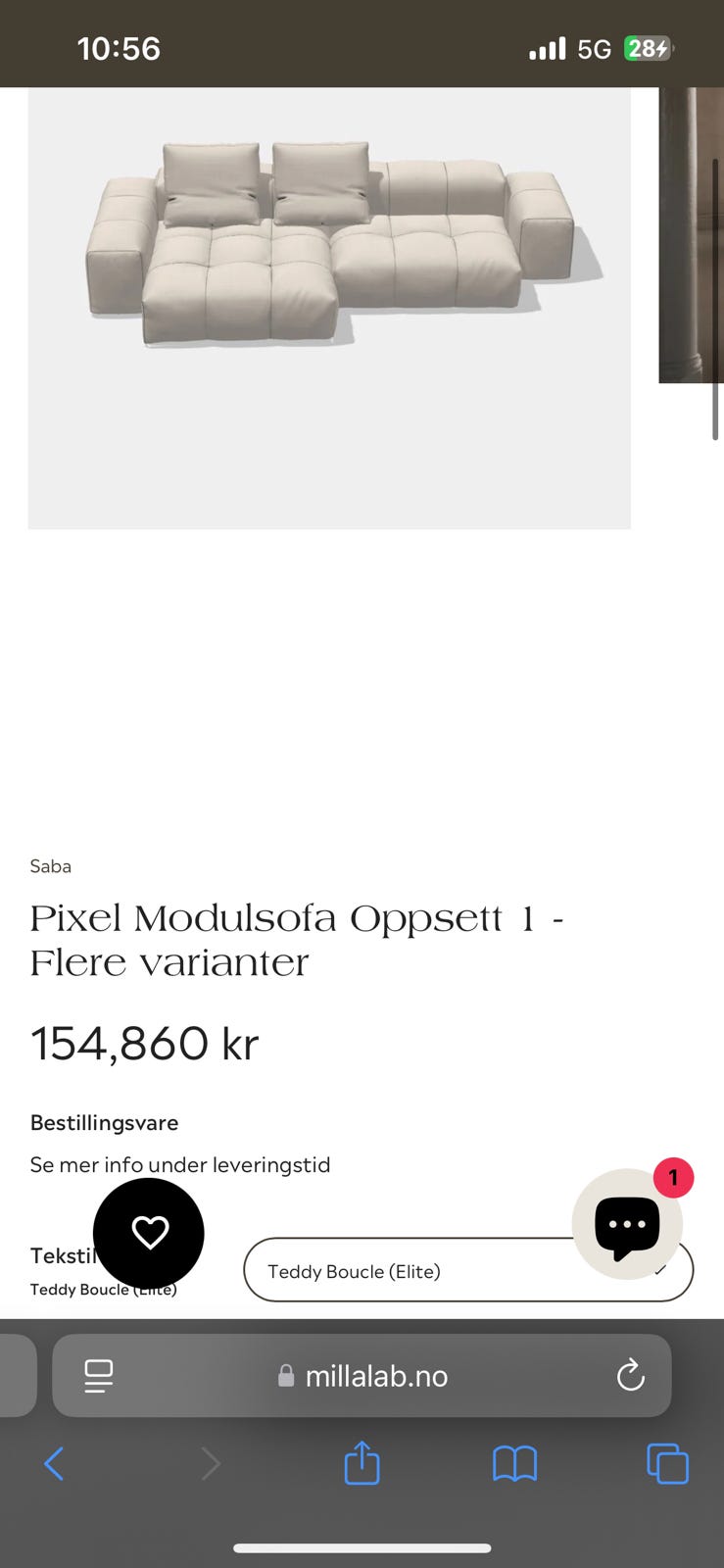The height and width of the screenshot is (1568, 724).
Task: Expand the Tekstil selection options
Action: [x=63, y=1255]
